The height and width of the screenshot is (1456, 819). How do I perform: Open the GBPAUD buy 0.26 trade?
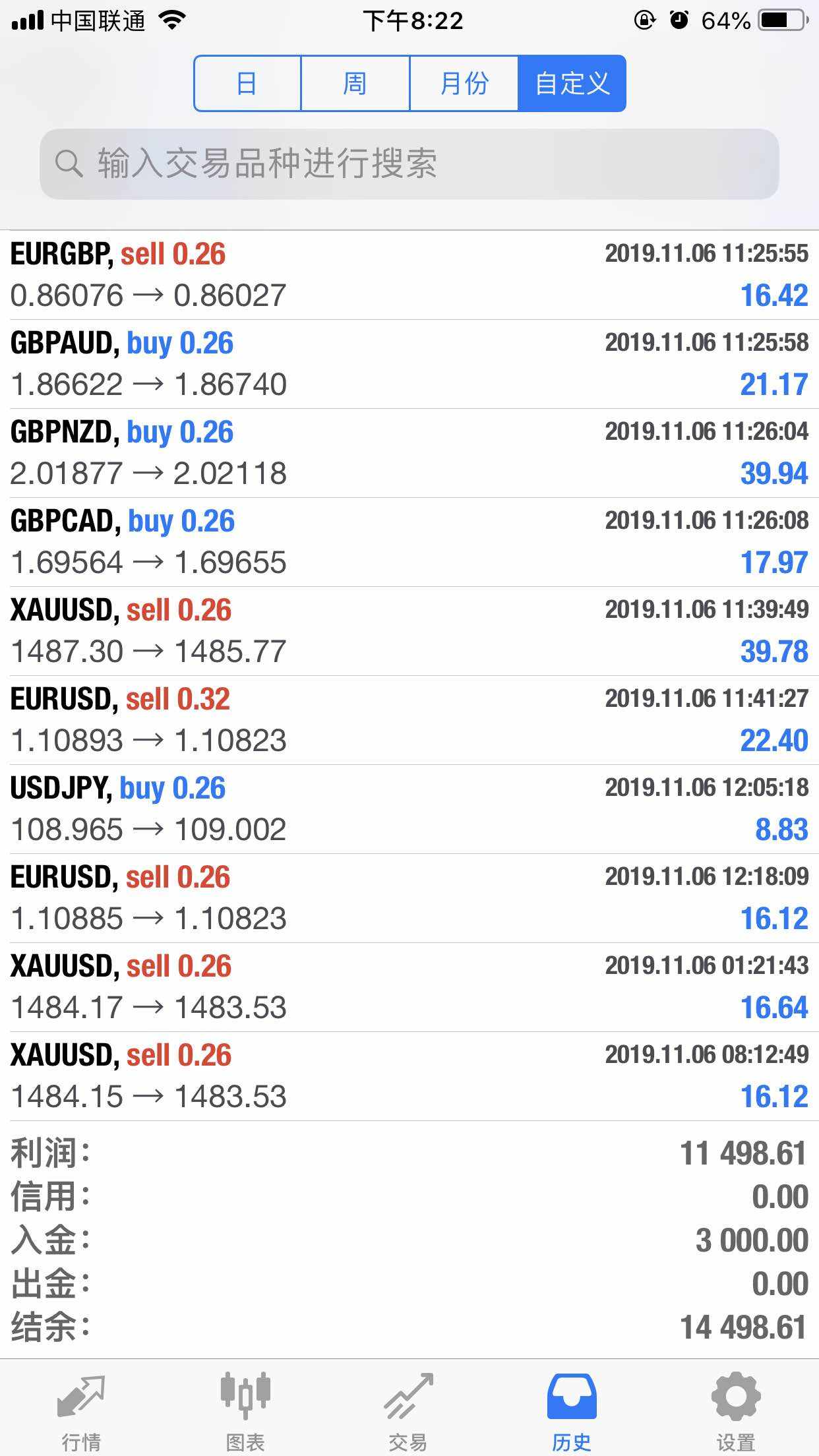[409, 364]
